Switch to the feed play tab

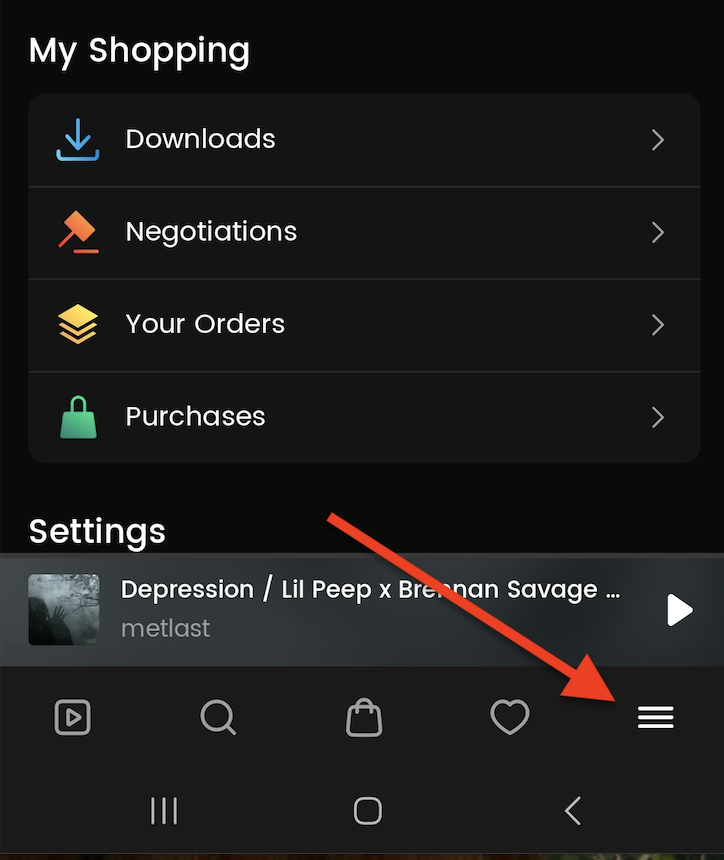pyautogui.click(x=73, y=717)
